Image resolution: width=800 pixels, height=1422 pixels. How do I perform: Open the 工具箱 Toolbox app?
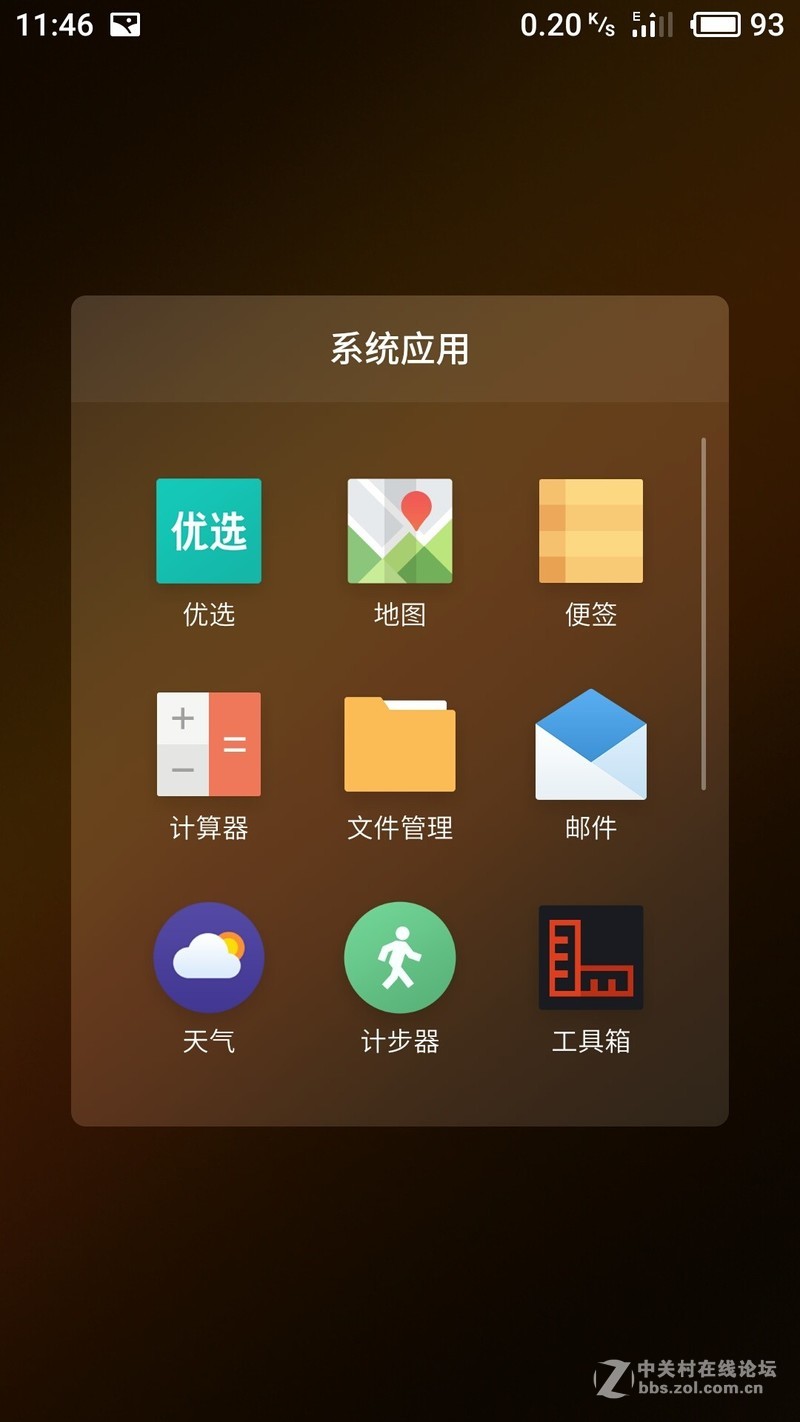tap(590, 956)
